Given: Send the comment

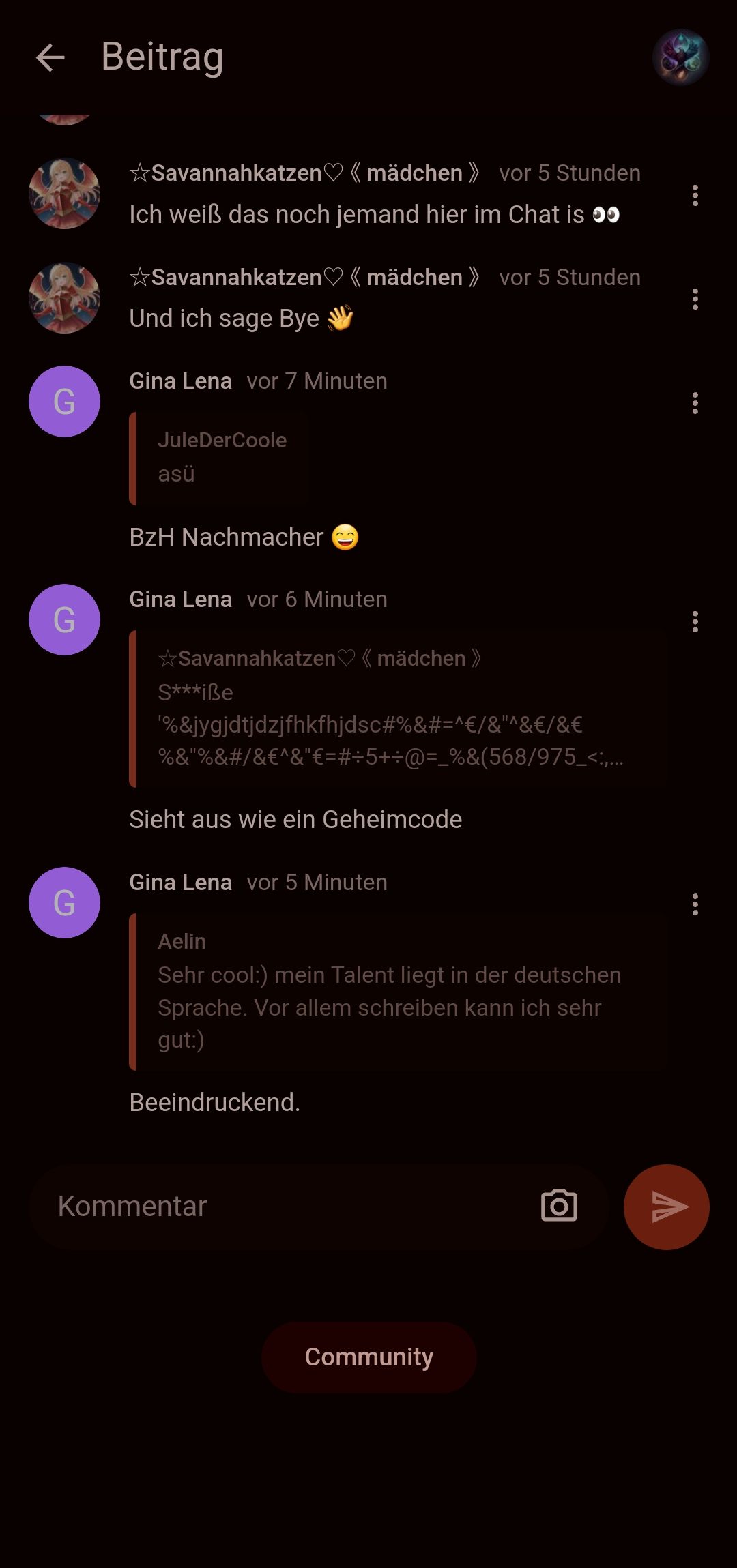Looking at the screenshot, I should pyautogui.click(x=666, y=1207).
